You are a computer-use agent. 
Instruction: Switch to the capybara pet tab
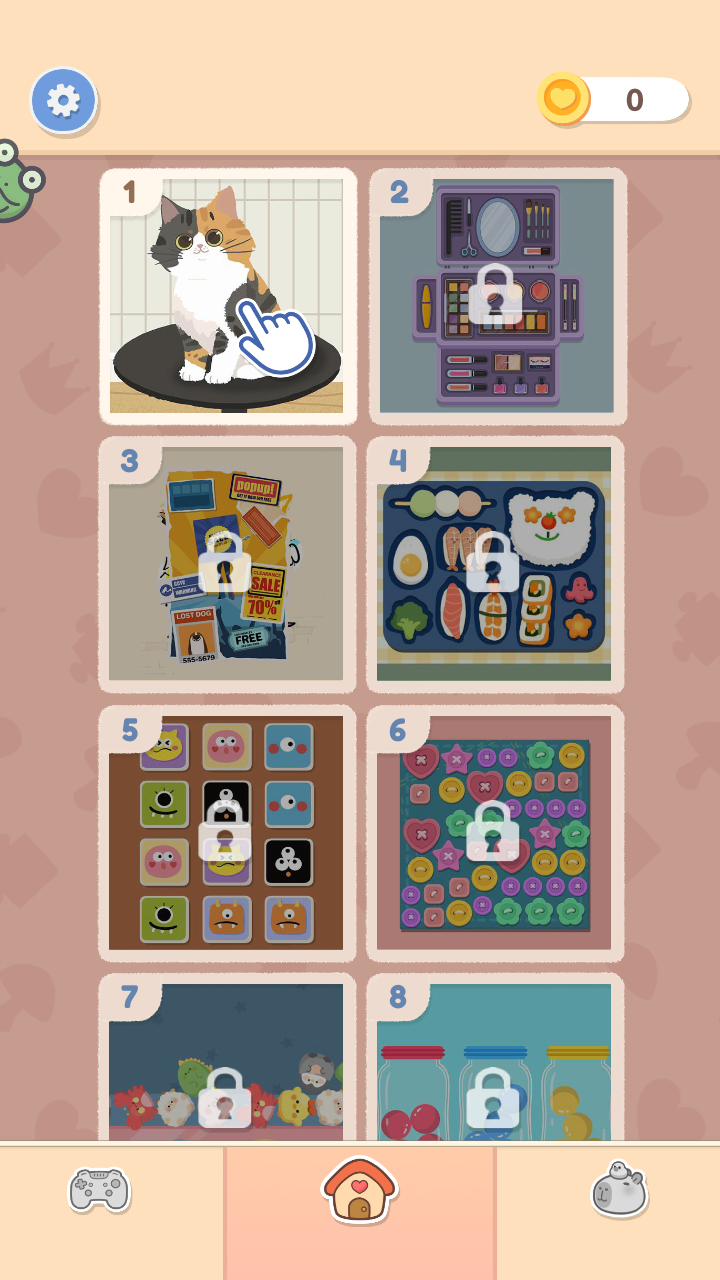[x=619, y=1191]
